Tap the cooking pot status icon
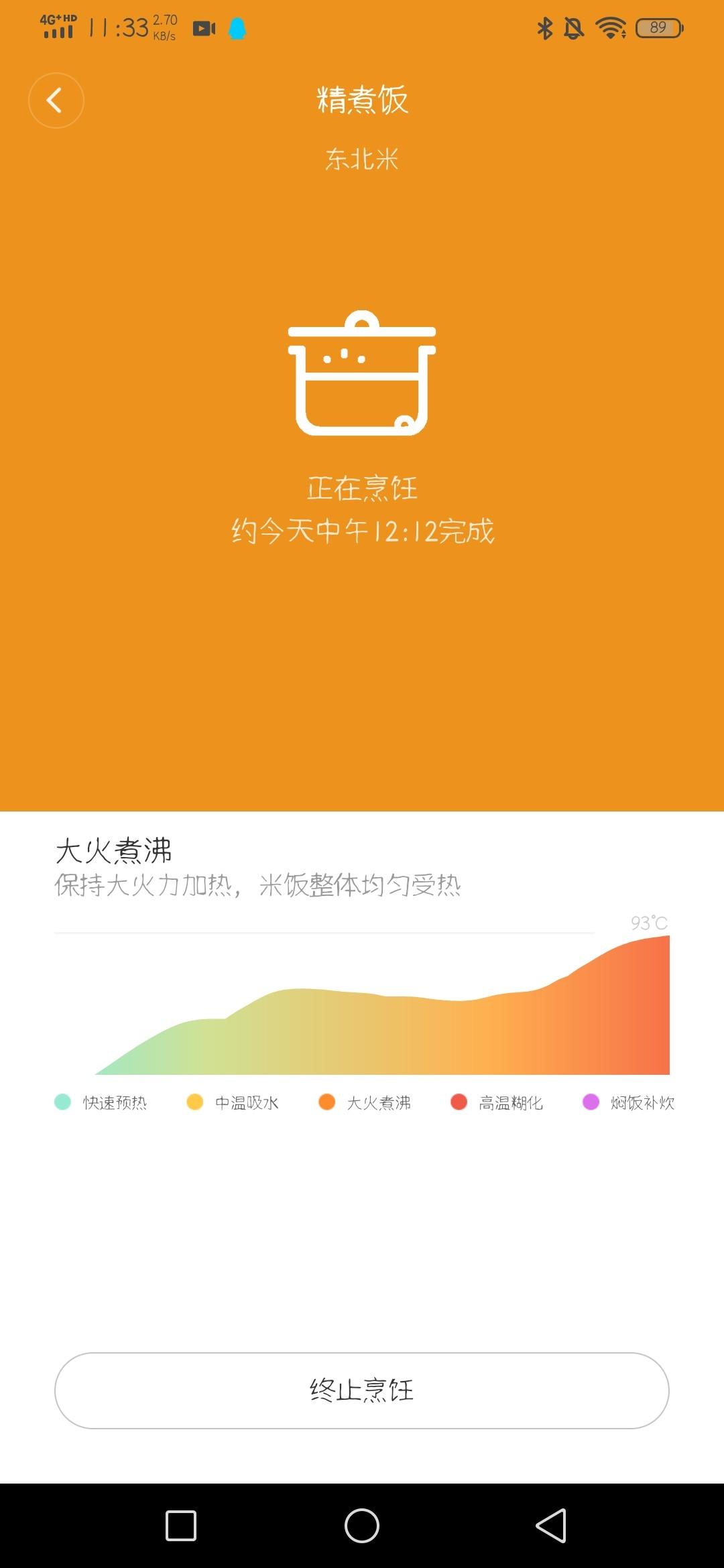 (361, 375)
